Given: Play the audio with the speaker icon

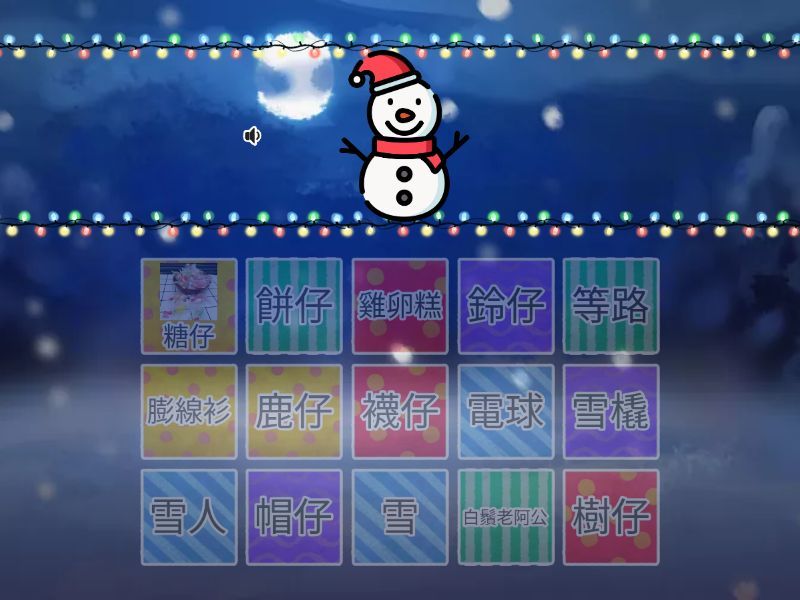Looking at the screenshot, I should 252,136.
